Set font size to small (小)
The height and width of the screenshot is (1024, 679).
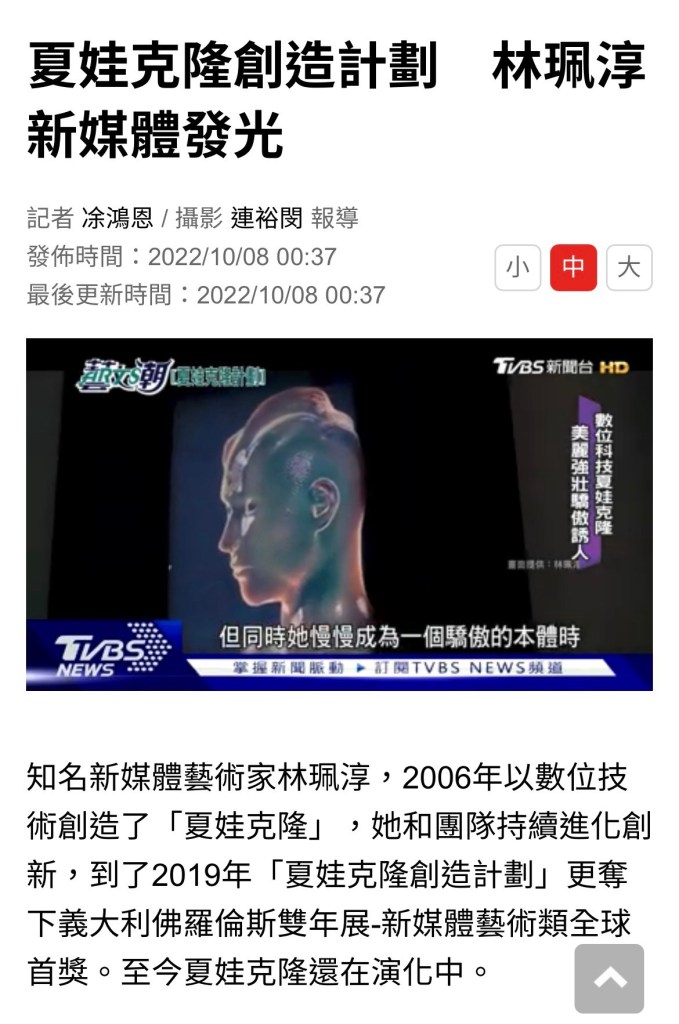click(x=517, y=268)
